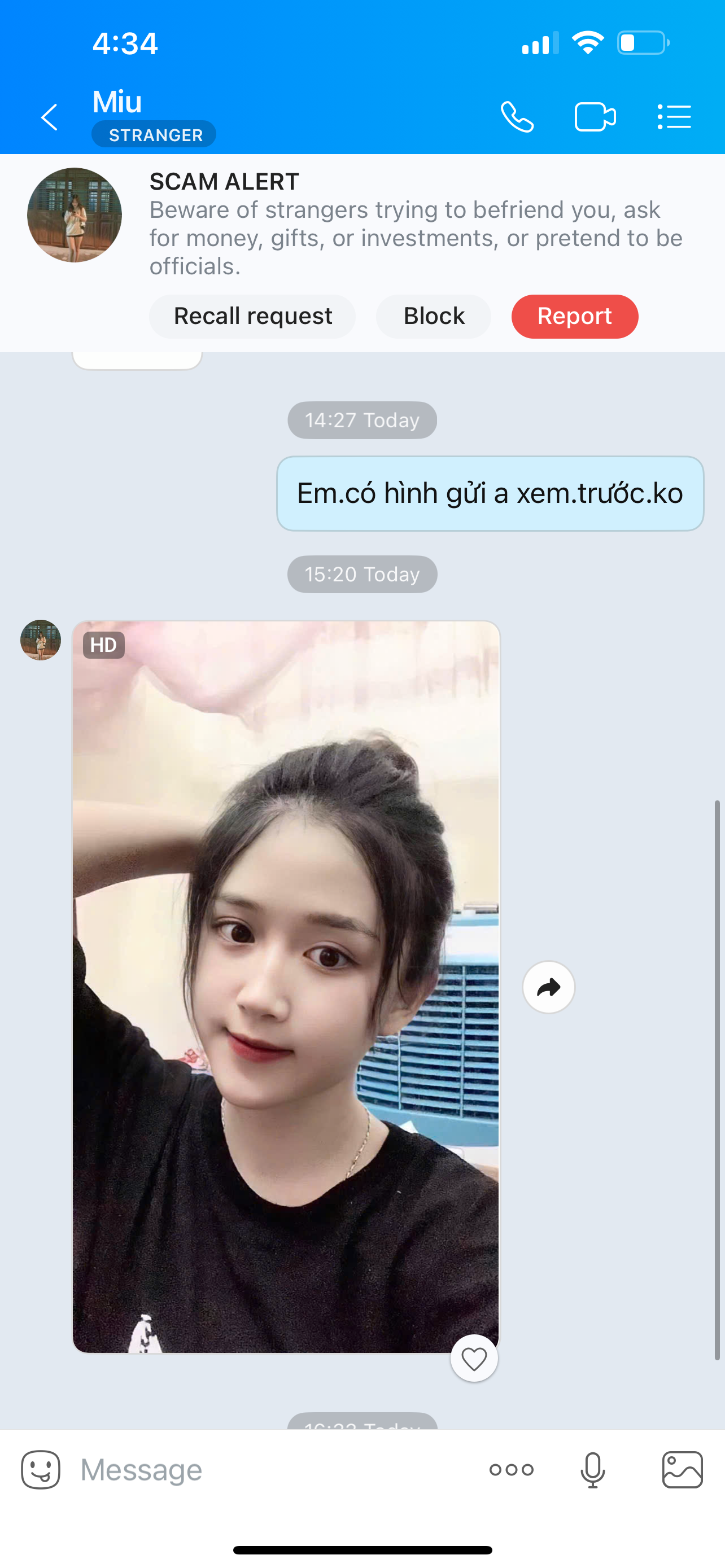Open more attachment options
This screenshot has width=725, height=1568.
click(x=512, y=1470)
